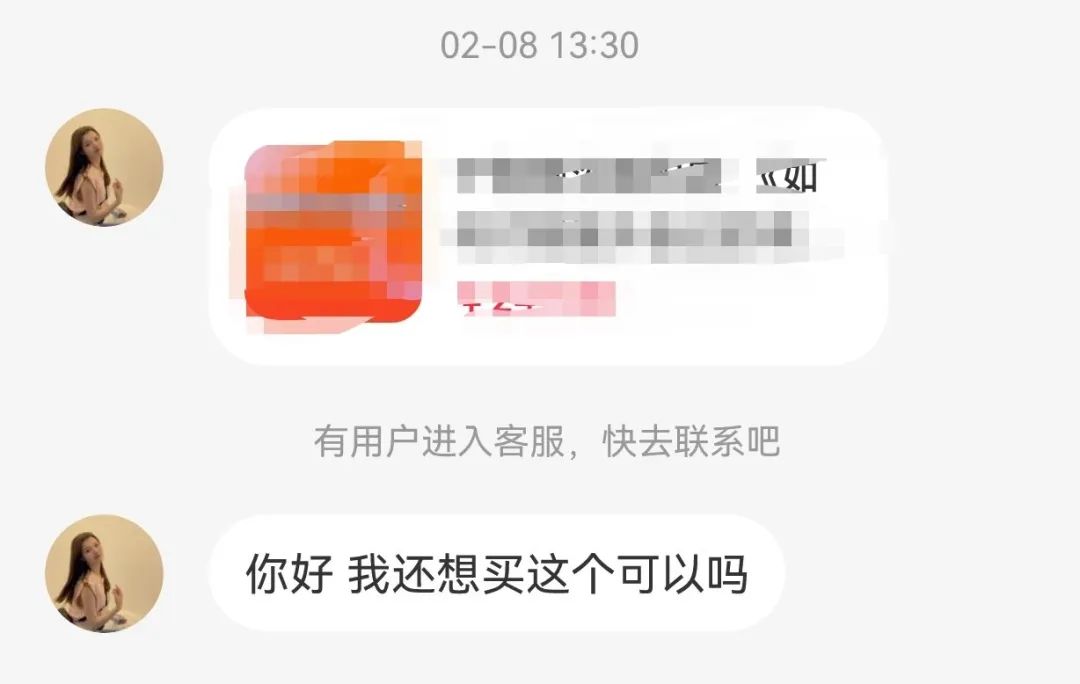Open the blurred product card message
Viewport: 1080px width, 684px height.
click(x=548, y=236)
